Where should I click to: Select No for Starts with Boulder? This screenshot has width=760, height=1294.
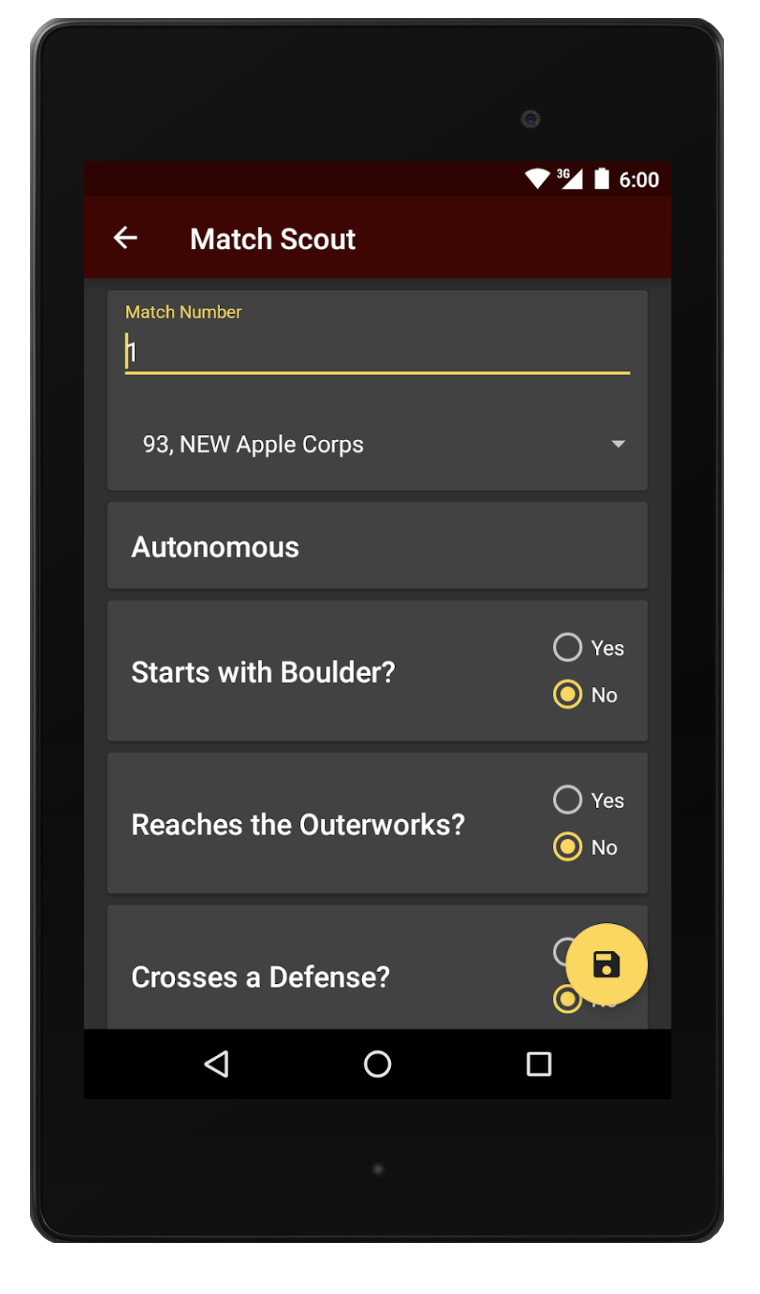click(586, 695)
